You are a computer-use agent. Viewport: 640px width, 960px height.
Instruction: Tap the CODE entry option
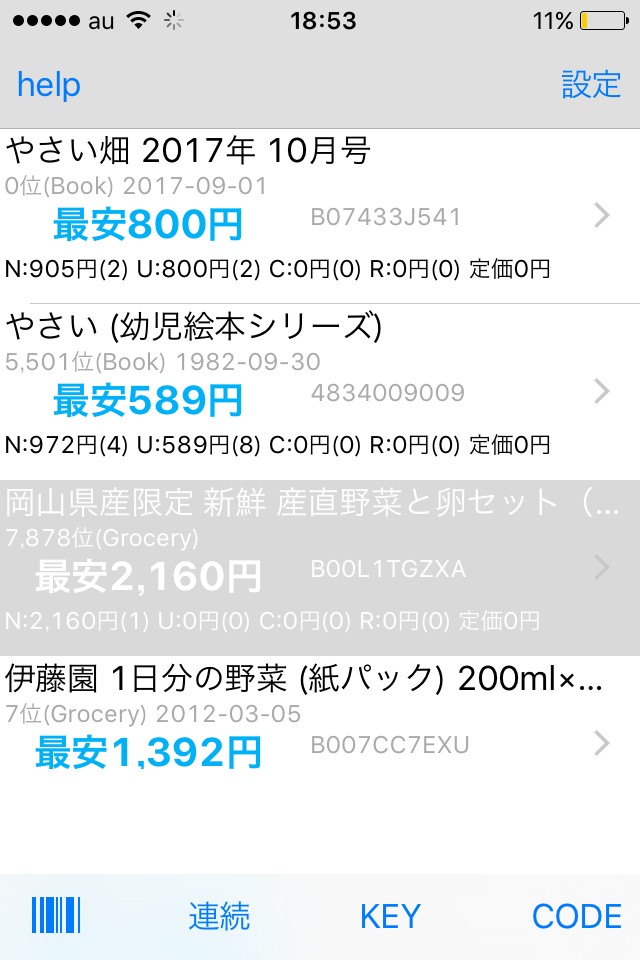(x=577, y=915)
